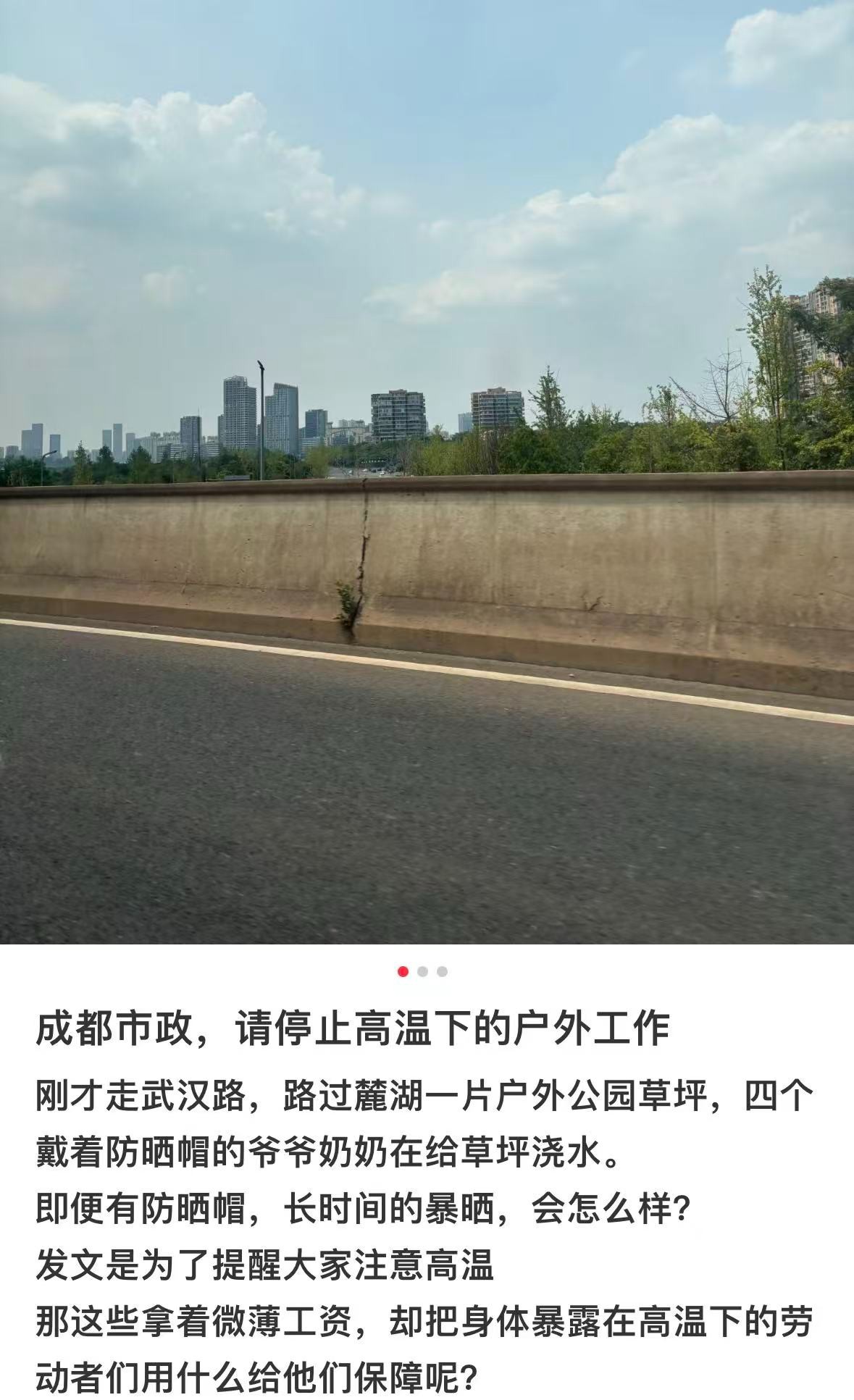The image size is (854, 1400).
Task: Jump to the second image dot
Action: [x=423, y=971]
